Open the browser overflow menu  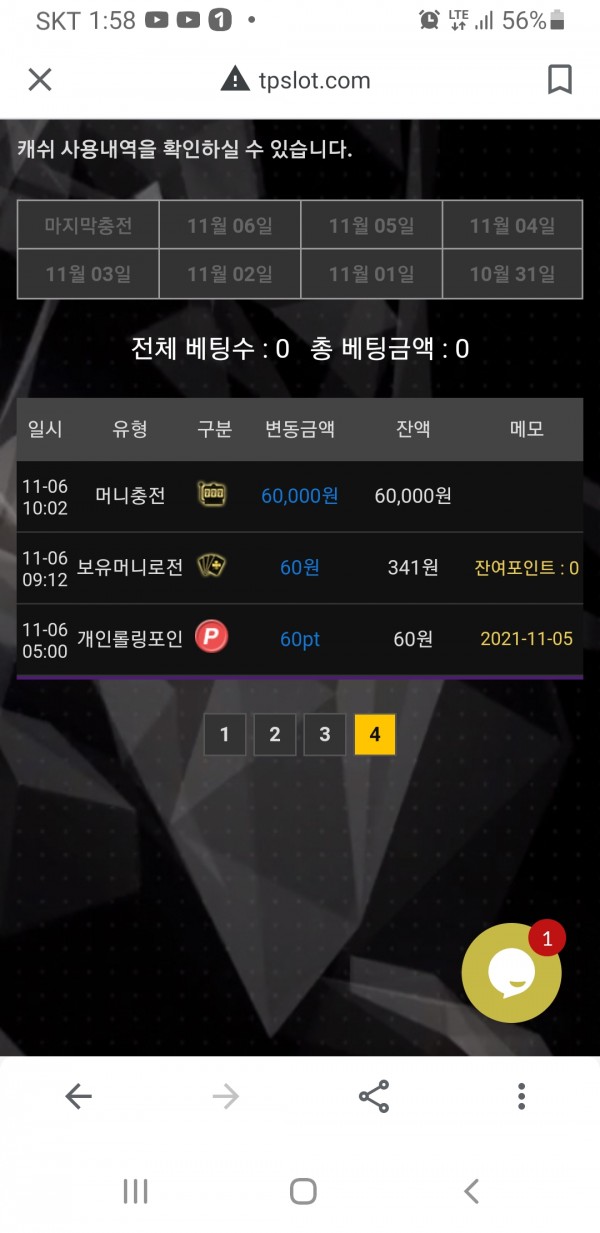(521, 1096)
